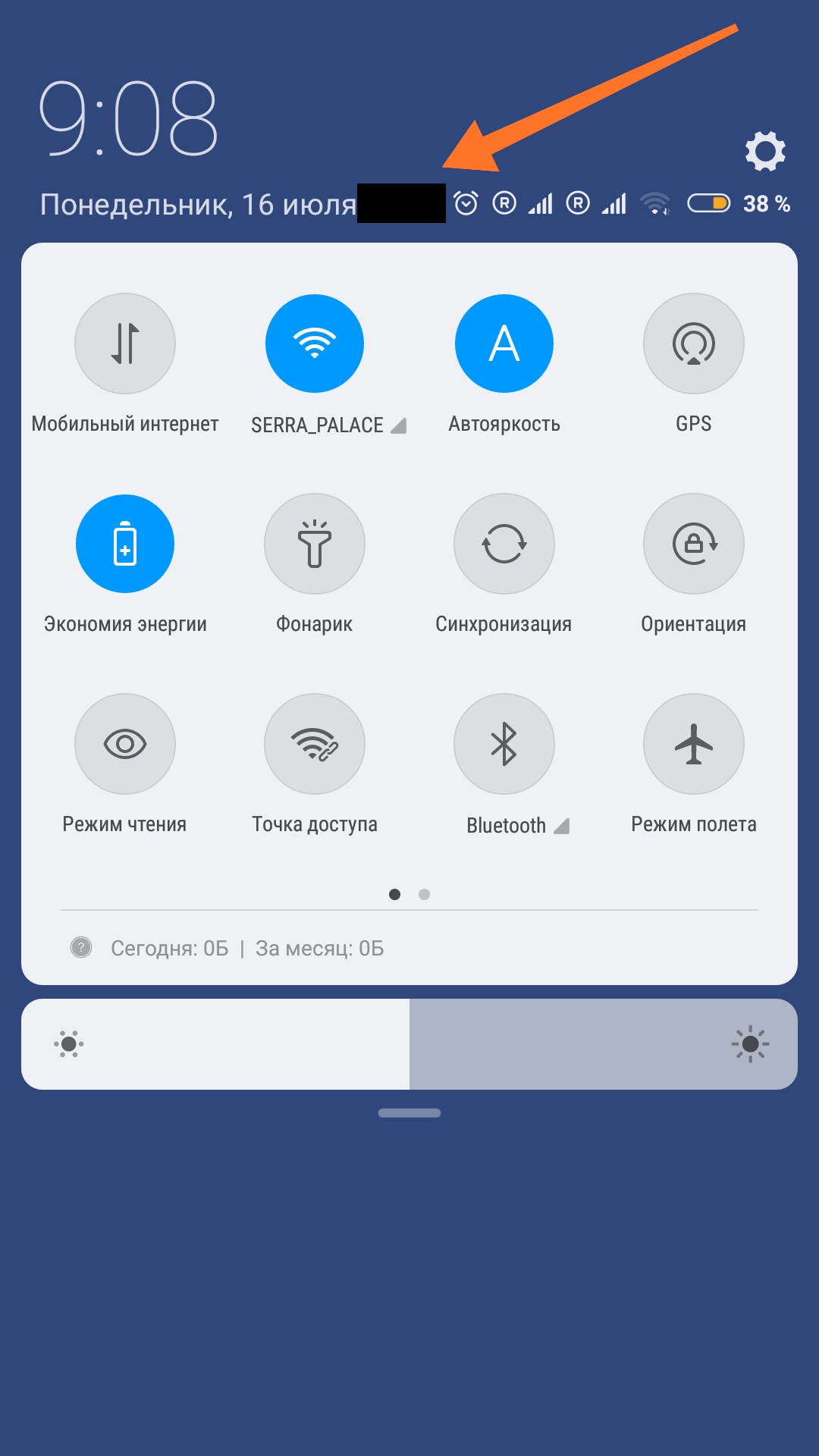Turn on Точка доступа hotspot
The width and height of the screenshot is (819, 1456).
point(315,744)
